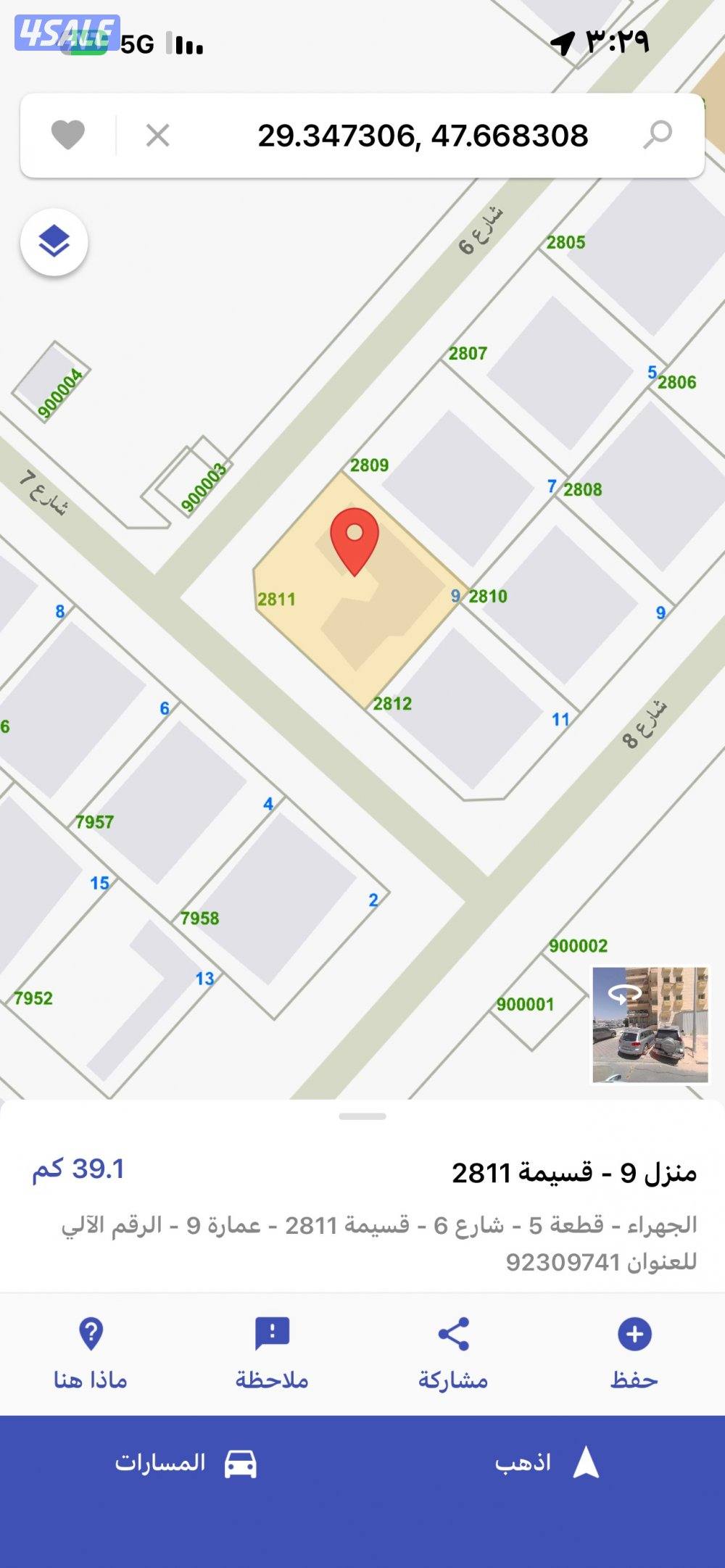The width and height of the screenshot is (725, 1568).
Task: Expand the address details sheet handle
Action: click(x=362, y=1116)
